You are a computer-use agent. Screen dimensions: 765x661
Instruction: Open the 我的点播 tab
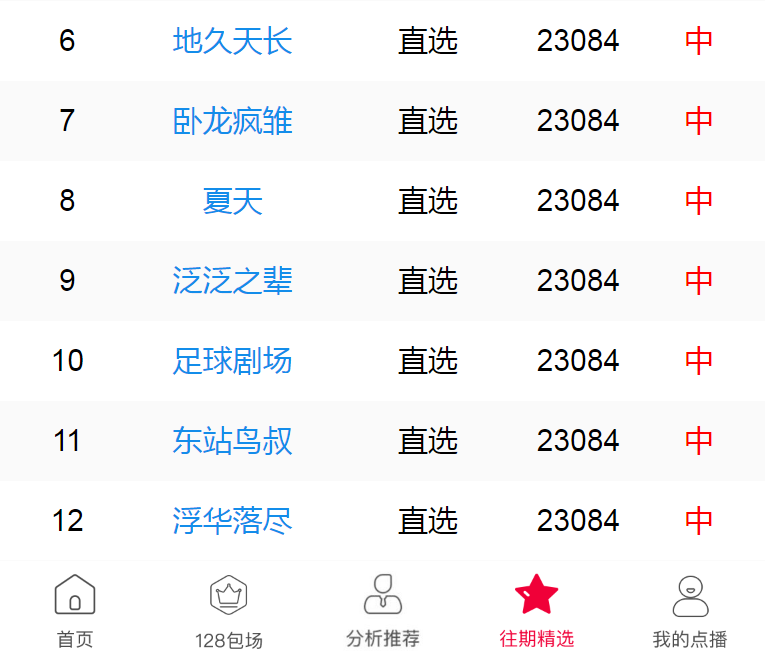pos(690,611)
